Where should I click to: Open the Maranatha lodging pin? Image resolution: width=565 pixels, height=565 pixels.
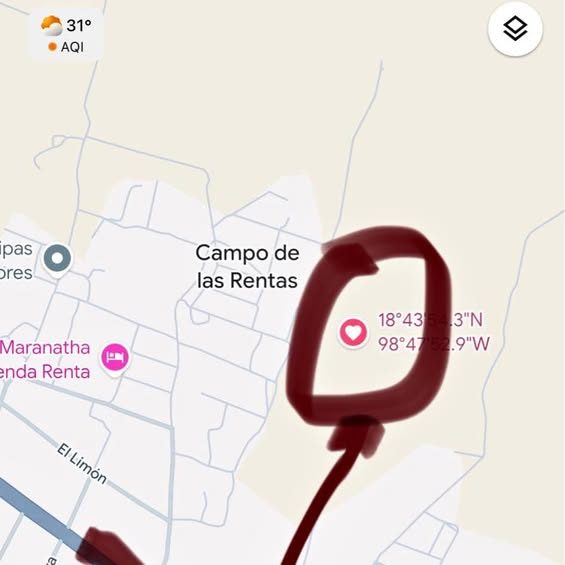[115, 358]
